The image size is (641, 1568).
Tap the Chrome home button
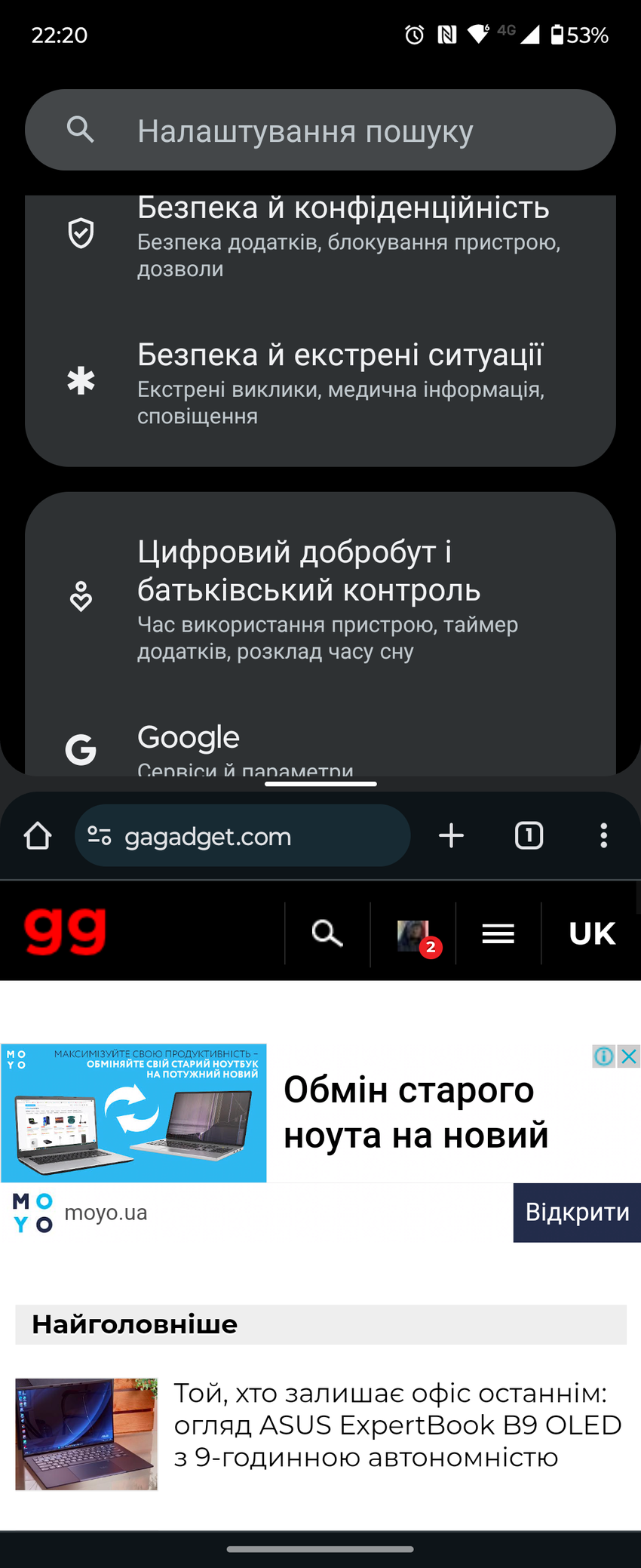tap(38, 836)
